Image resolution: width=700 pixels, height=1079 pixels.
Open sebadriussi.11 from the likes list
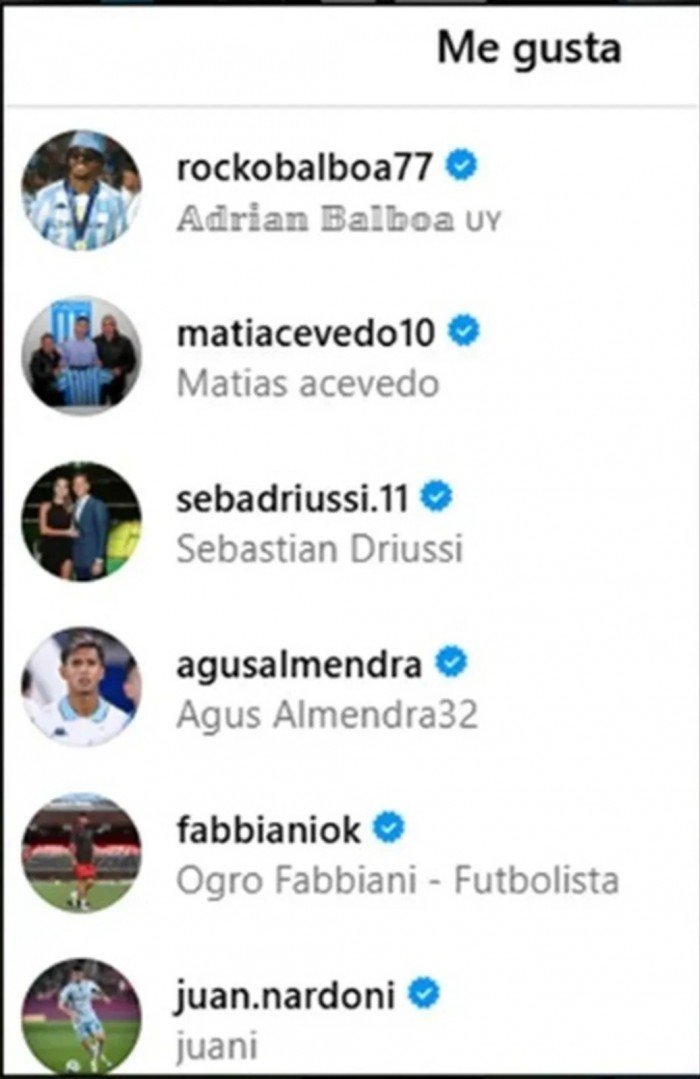[x=292, y=499]
